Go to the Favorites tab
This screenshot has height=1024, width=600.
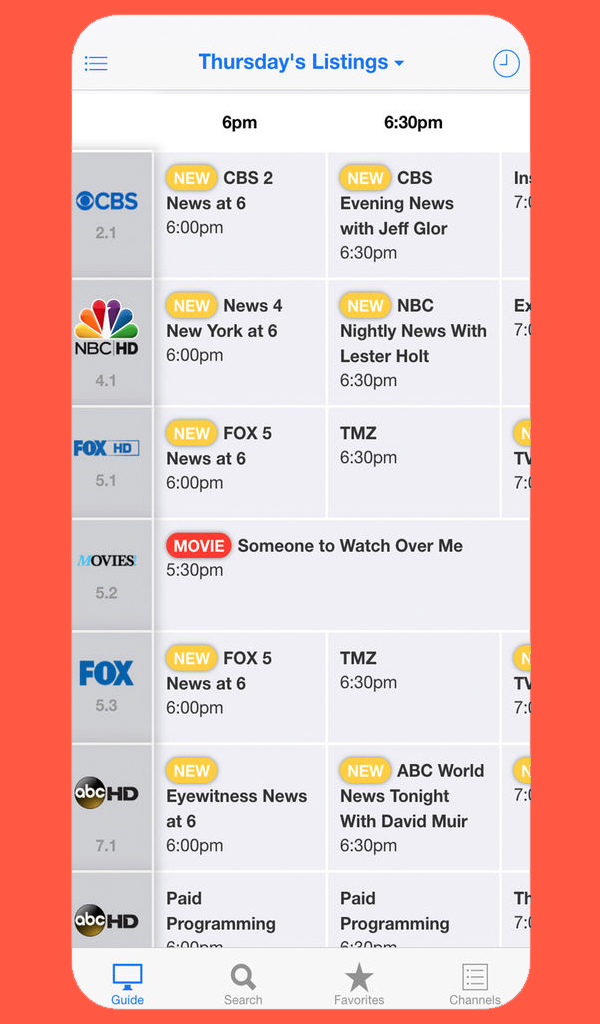359,984
